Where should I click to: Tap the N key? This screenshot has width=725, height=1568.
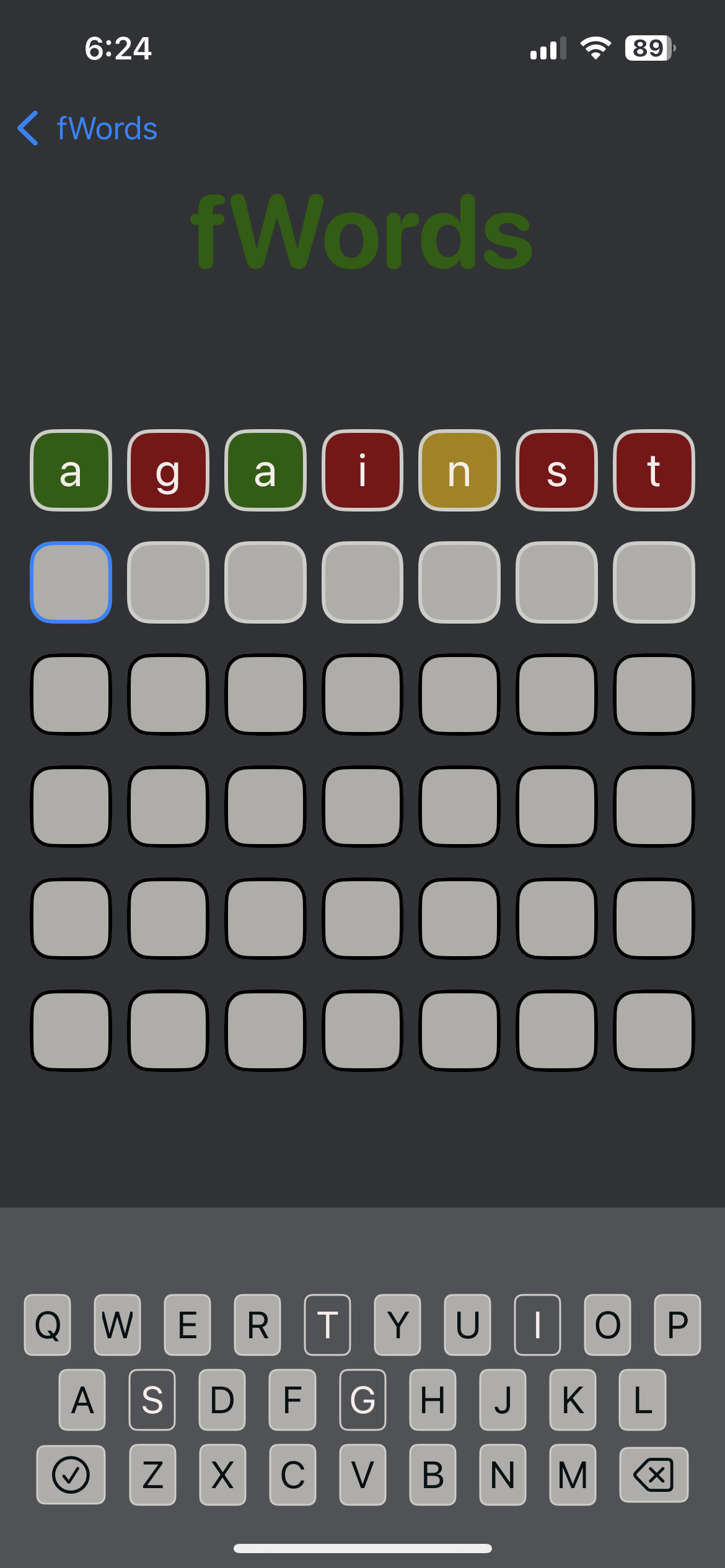tap(503, 1474)
